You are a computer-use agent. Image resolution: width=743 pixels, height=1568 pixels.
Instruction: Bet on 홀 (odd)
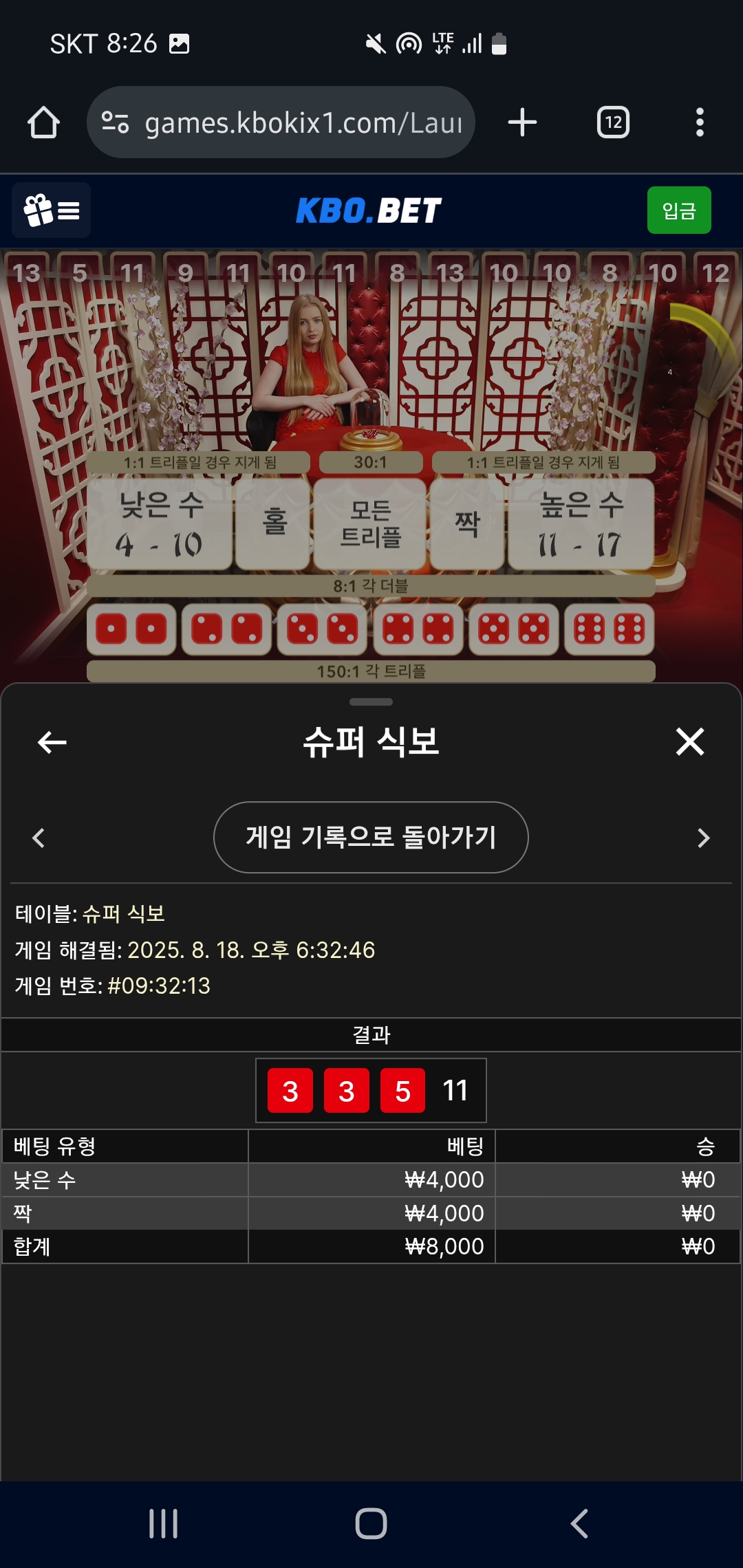[x=273, y=525]
